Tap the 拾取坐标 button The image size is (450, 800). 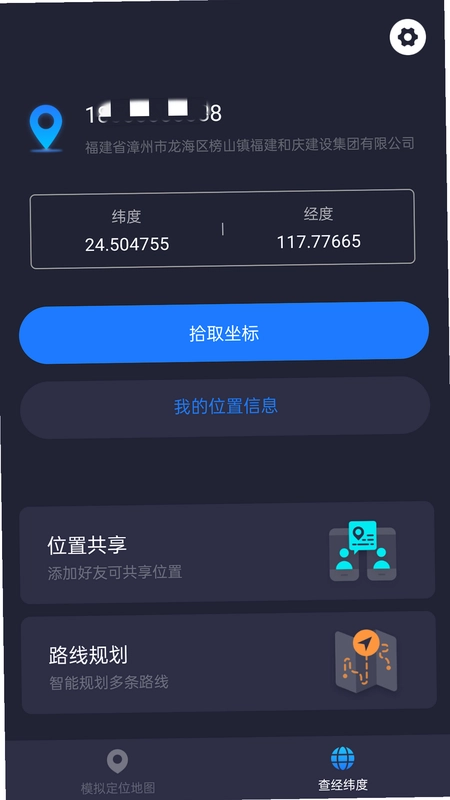tap(224, 333)
